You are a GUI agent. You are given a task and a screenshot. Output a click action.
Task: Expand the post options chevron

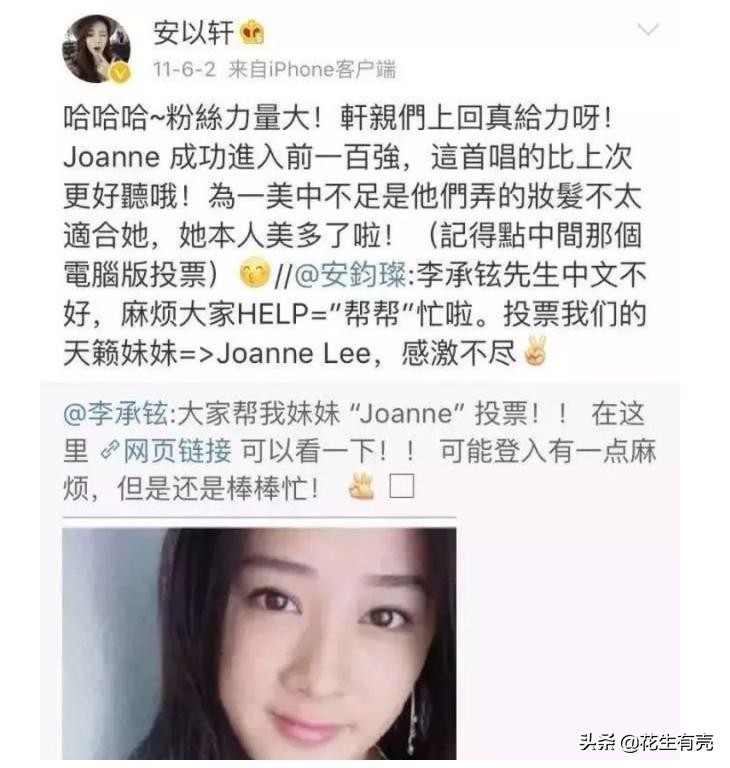[x=648, y=31]
